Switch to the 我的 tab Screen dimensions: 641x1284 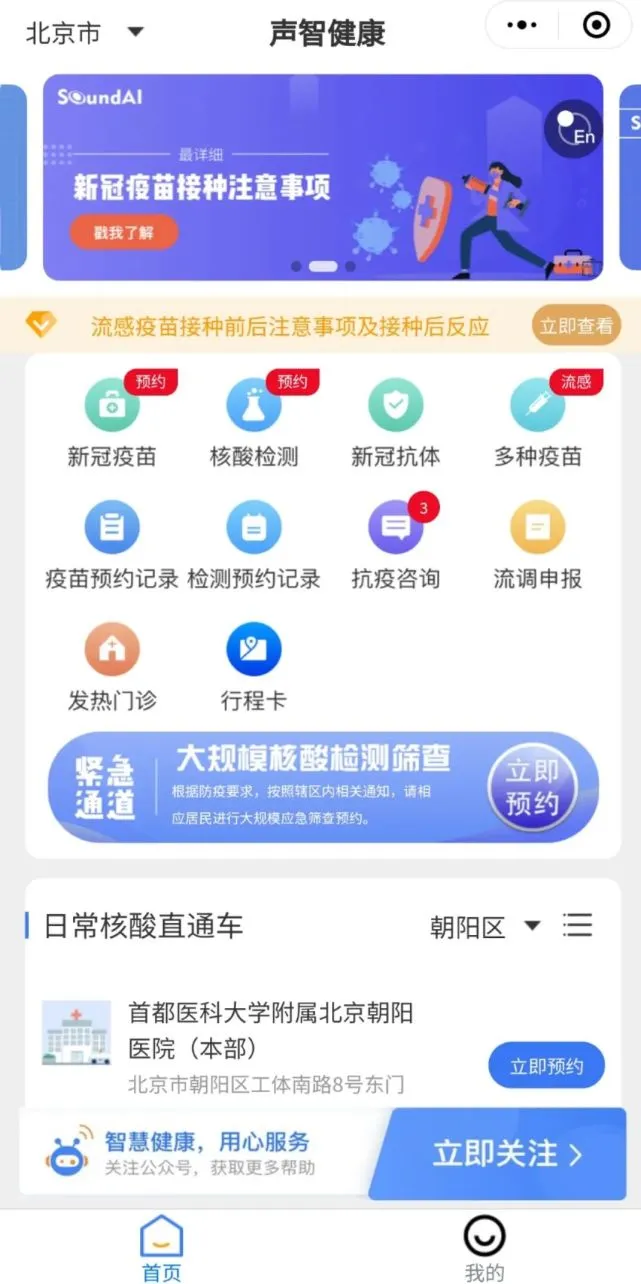tap(484, 1248)
